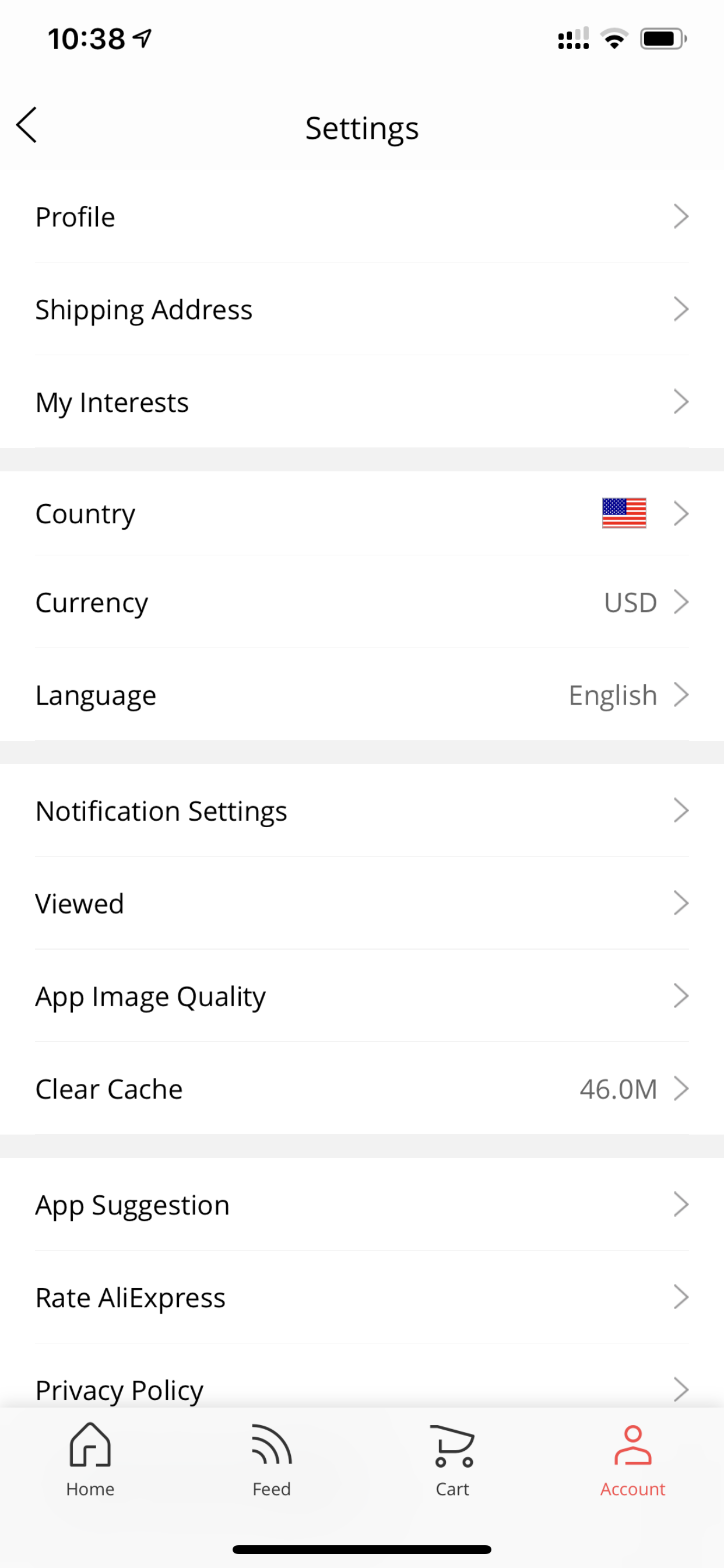Open App Suggestion
Screen dimensions: 724x1568
(x=362, y=1205)
